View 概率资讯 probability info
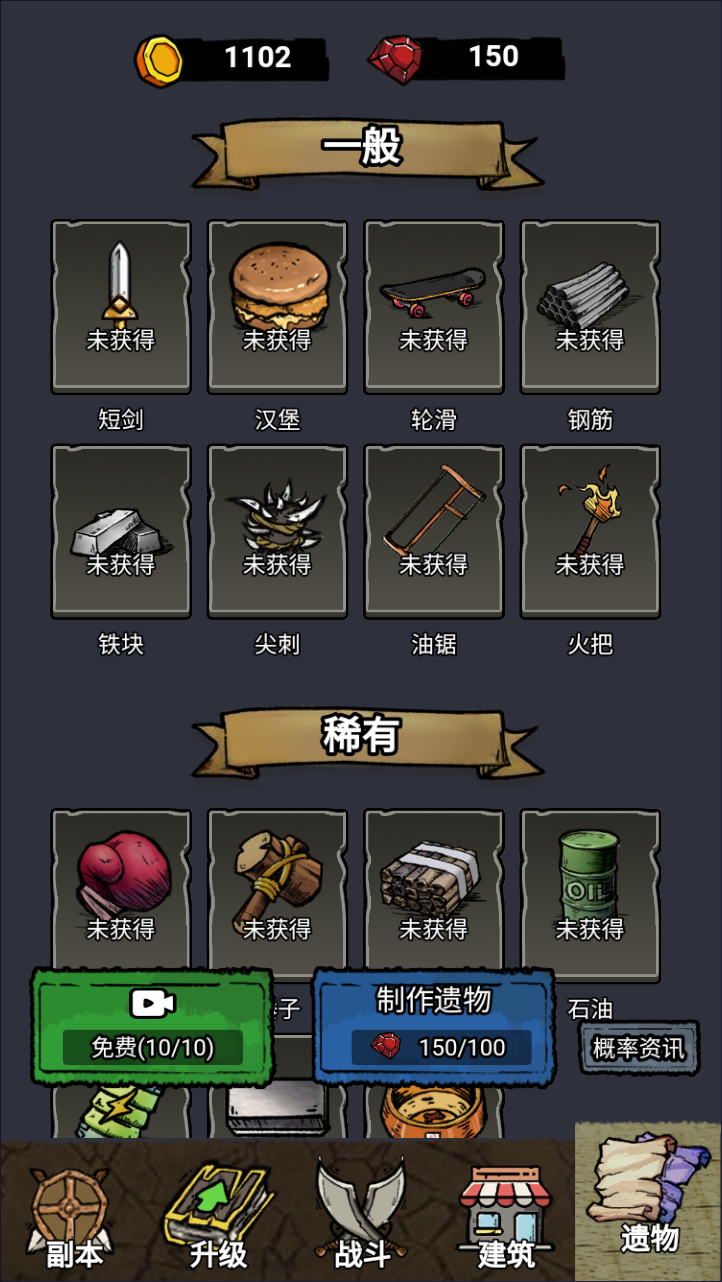The height and width of the screenshot is (1282, 722). pyautogui.click(x=639, y=1048)
